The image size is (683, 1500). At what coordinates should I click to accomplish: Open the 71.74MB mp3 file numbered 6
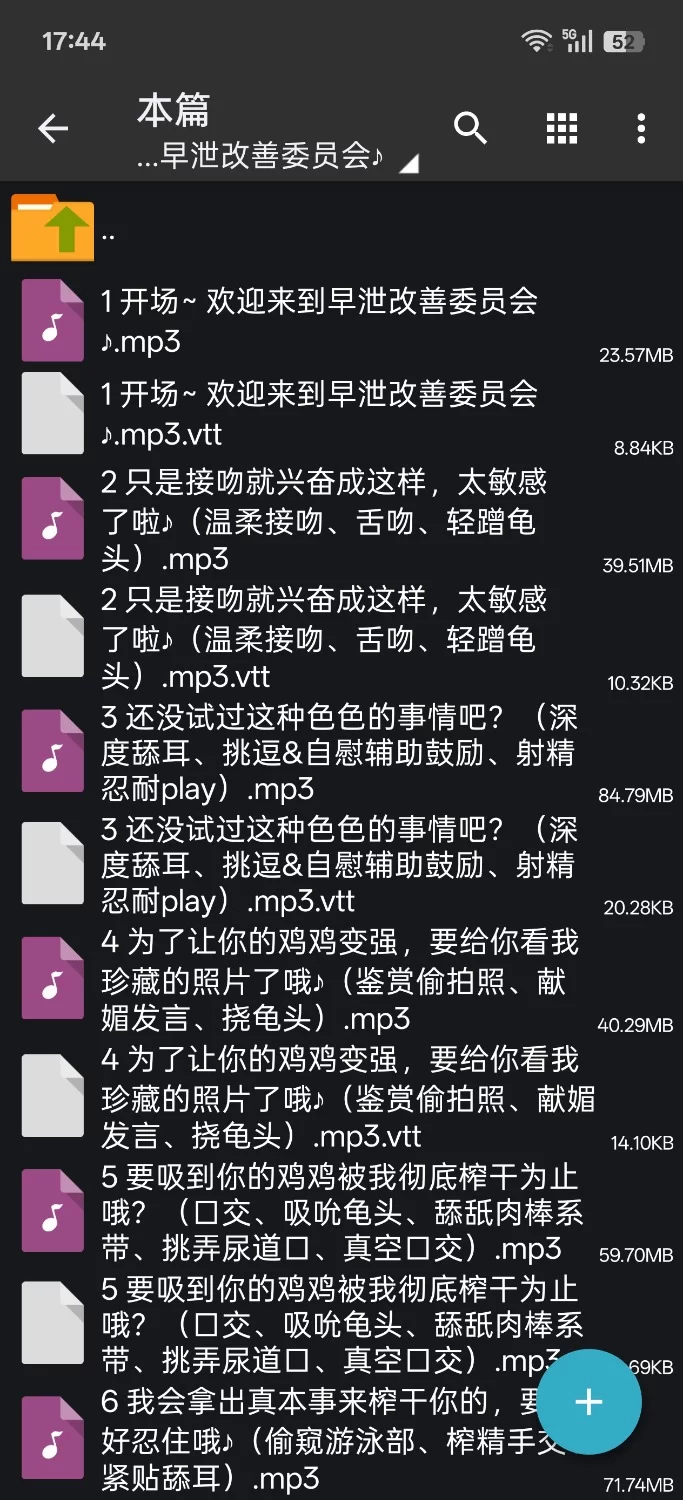tap(300, 1440)
